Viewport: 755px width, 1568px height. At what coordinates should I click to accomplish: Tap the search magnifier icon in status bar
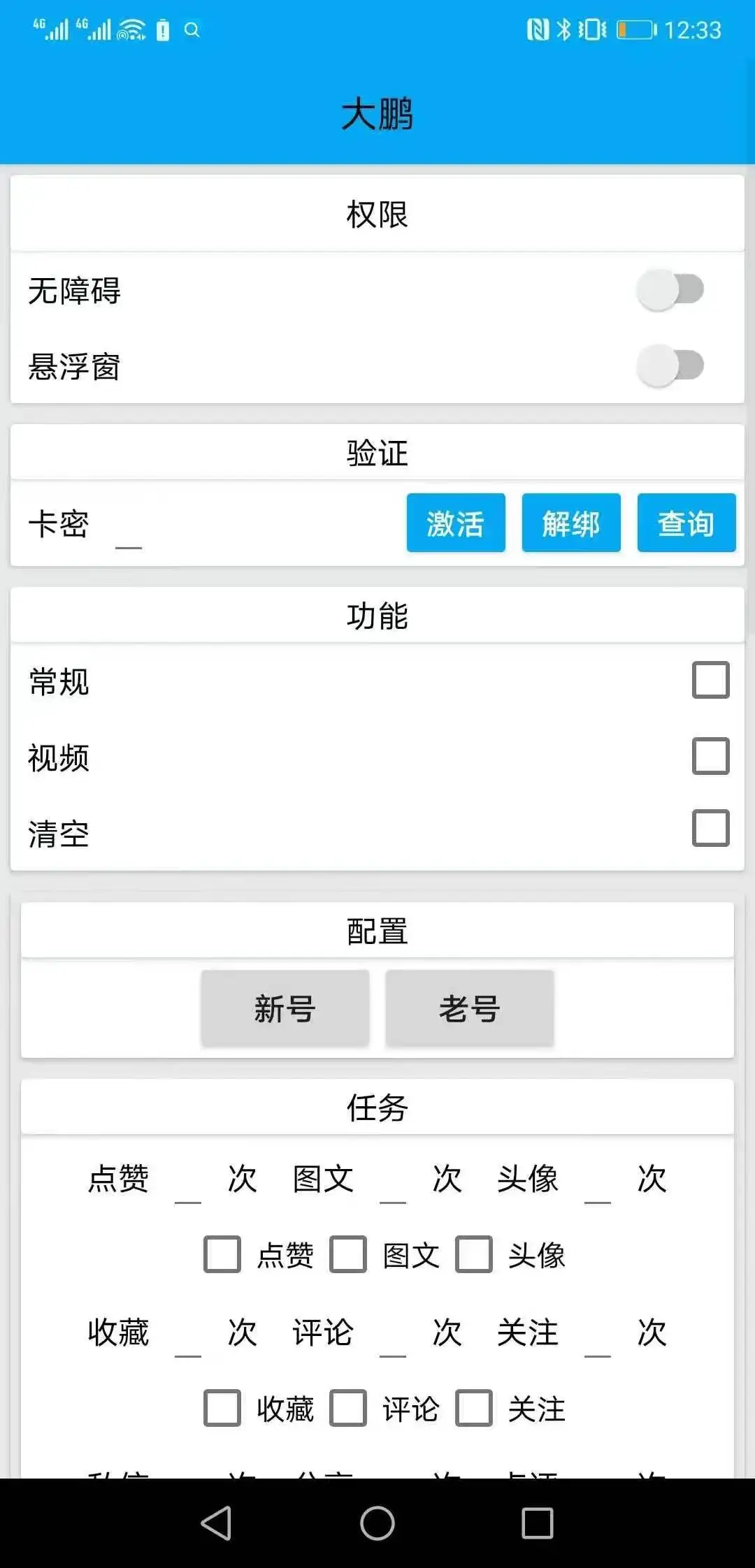191,31
